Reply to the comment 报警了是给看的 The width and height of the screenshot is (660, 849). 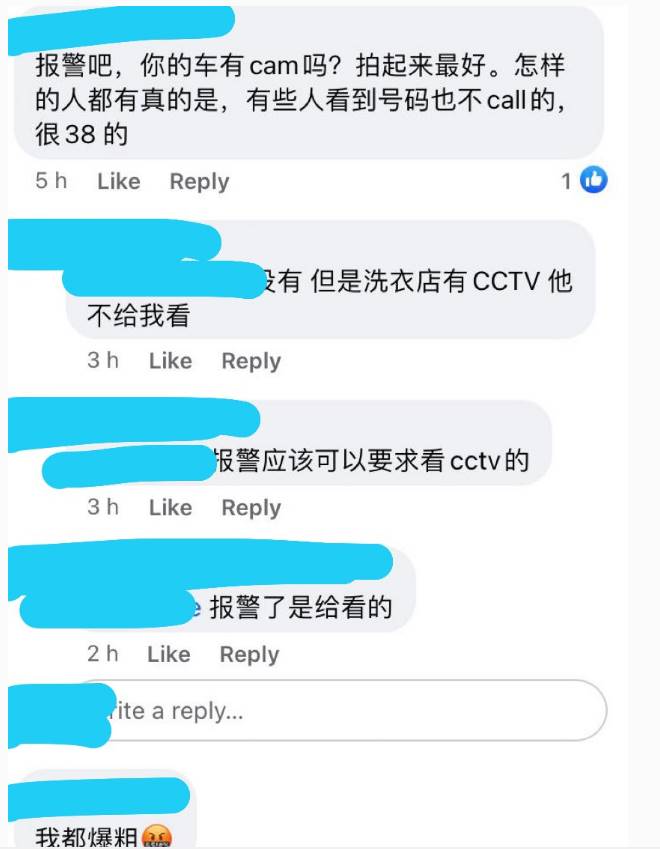pos(249,655)
